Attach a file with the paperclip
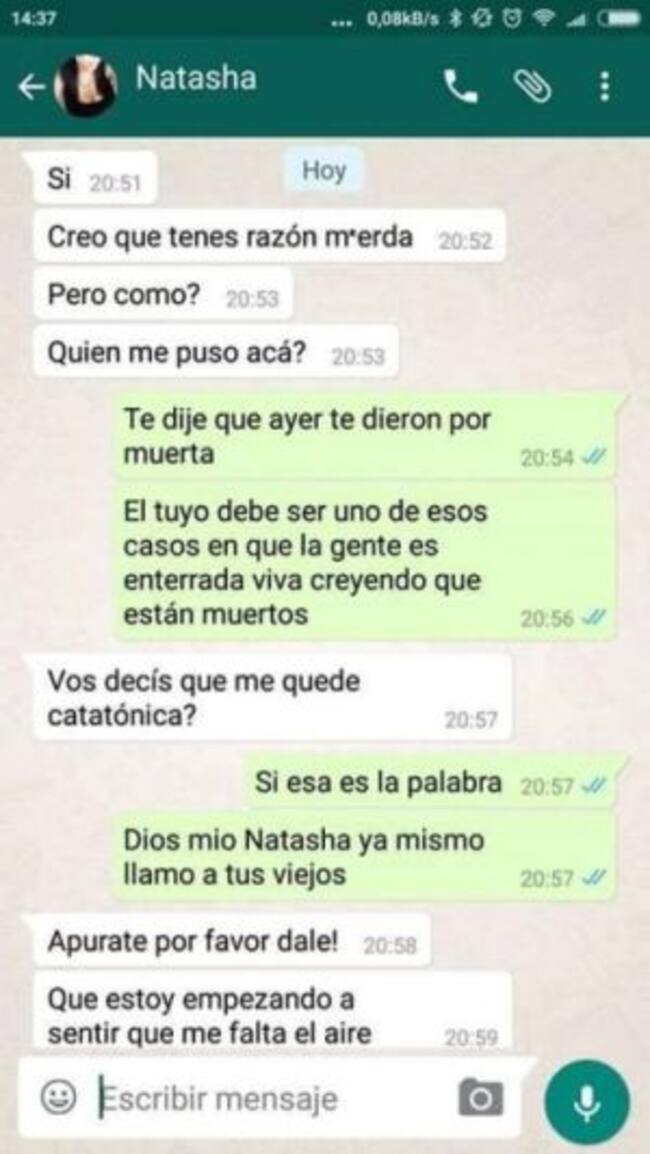650x1154 pixels. [532, 88]
